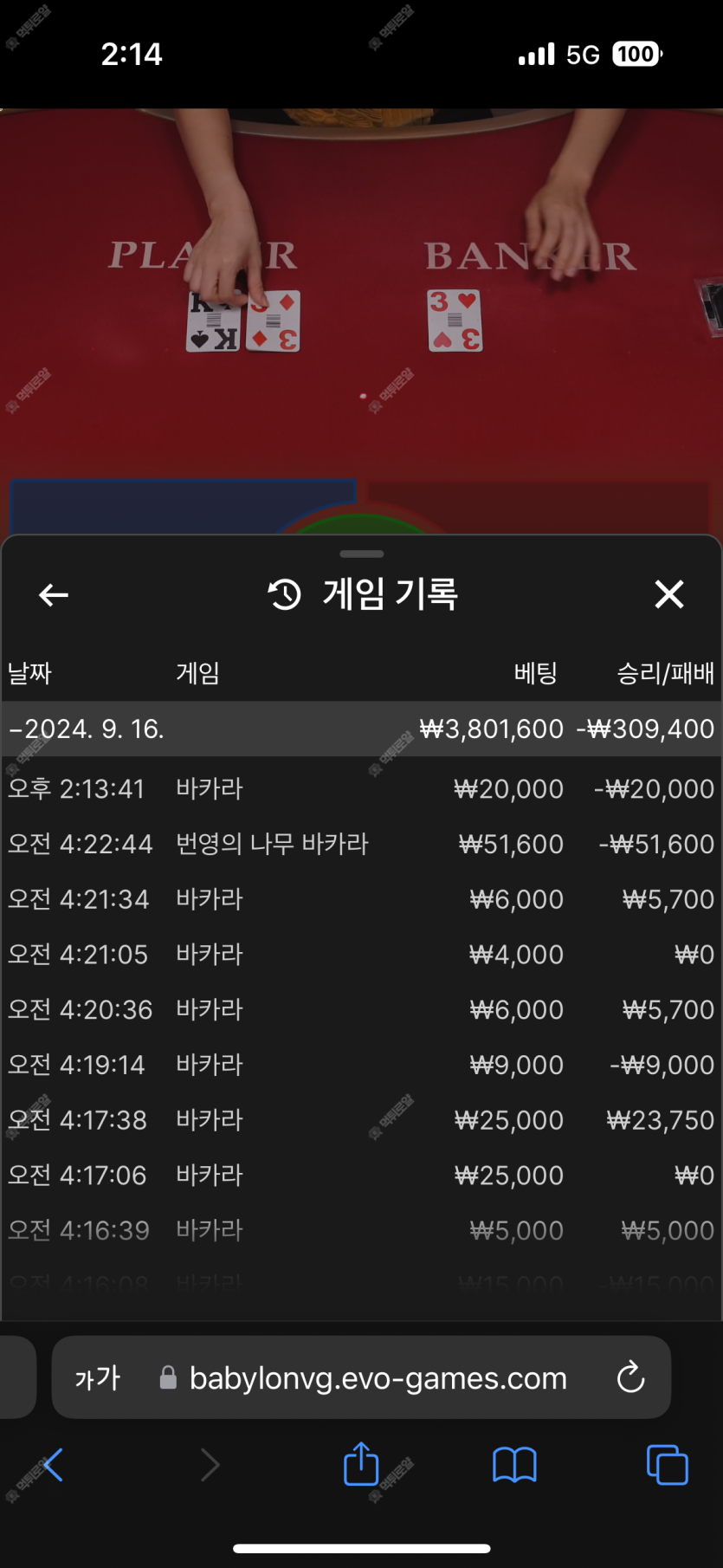Go back in Safari
Image resolution: width=723 pixels, height=1568 pixels.
coord(52,1465)
